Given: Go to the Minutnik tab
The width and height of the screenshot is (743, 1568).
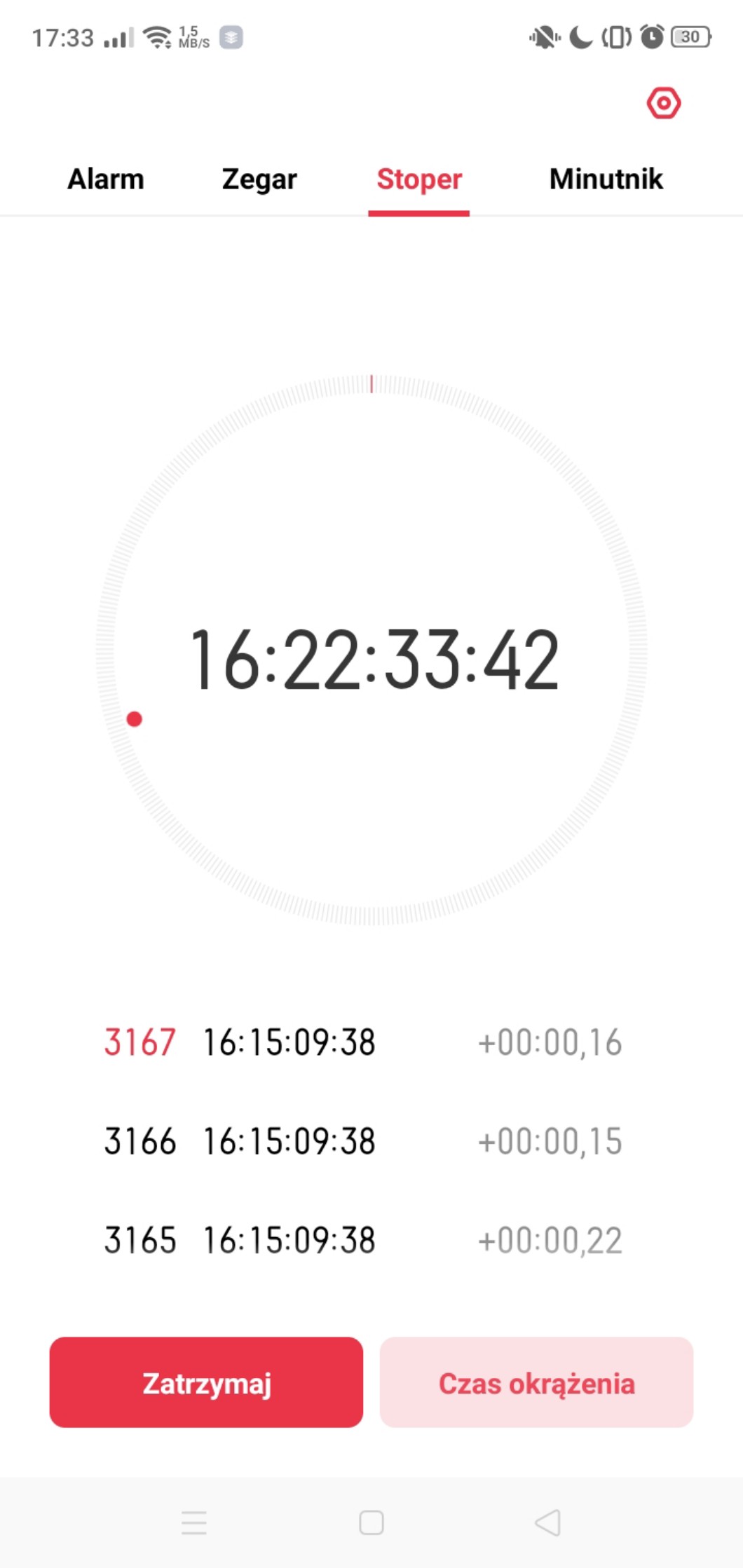Looking at the screenshot, I should point(606,179).
